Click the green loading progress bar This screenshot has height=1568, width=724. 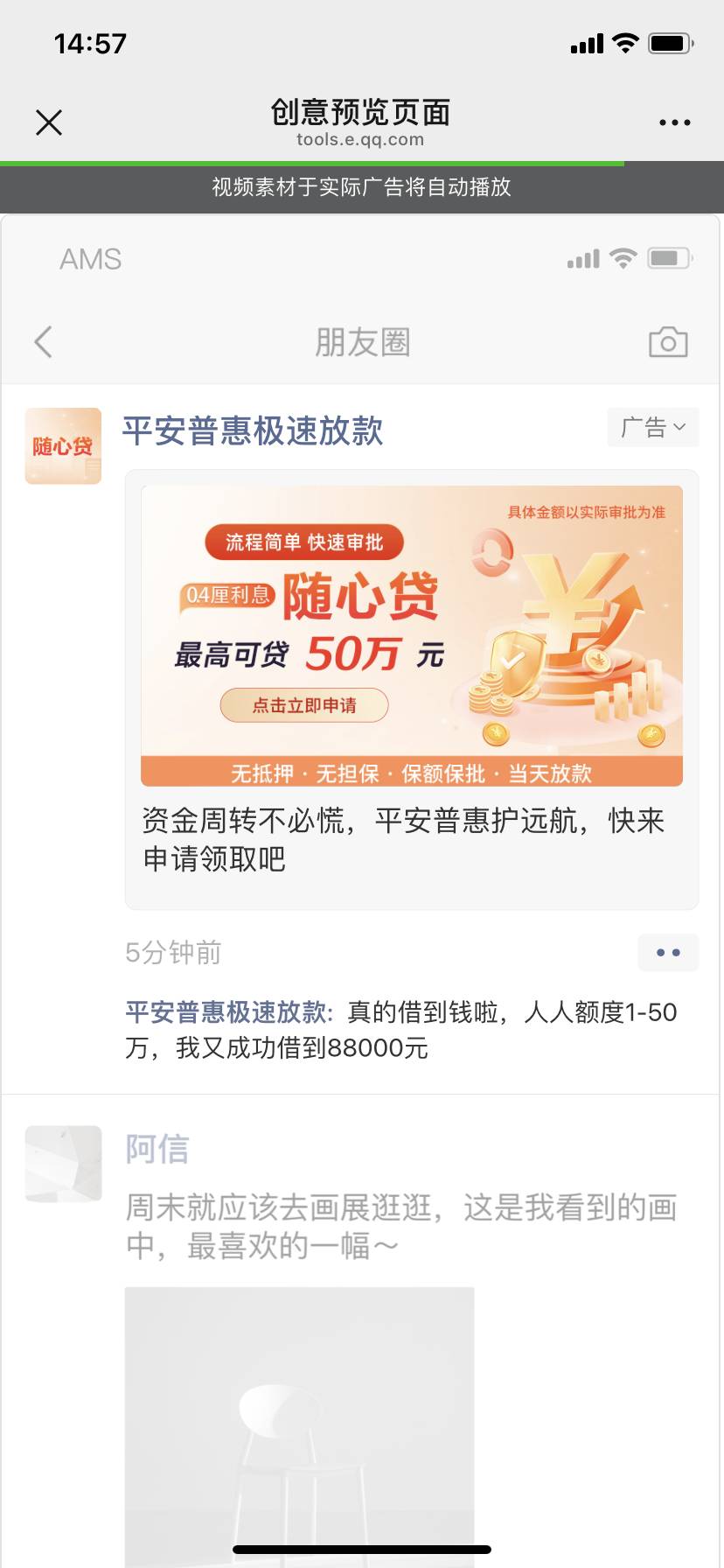[x=312, y=163]
